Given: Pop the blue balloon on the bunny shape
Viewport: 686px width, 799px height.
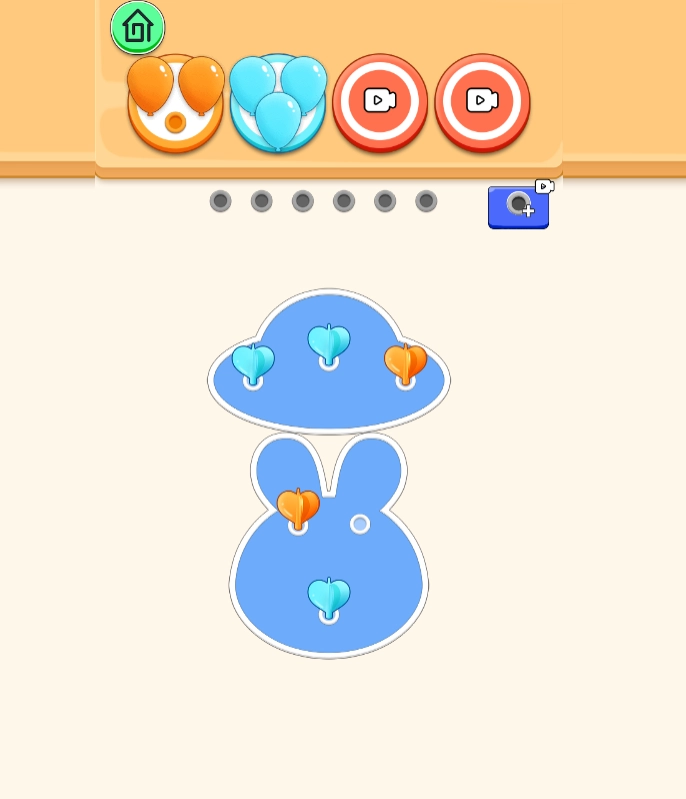Looking at the screenshot, I should 329,598.
